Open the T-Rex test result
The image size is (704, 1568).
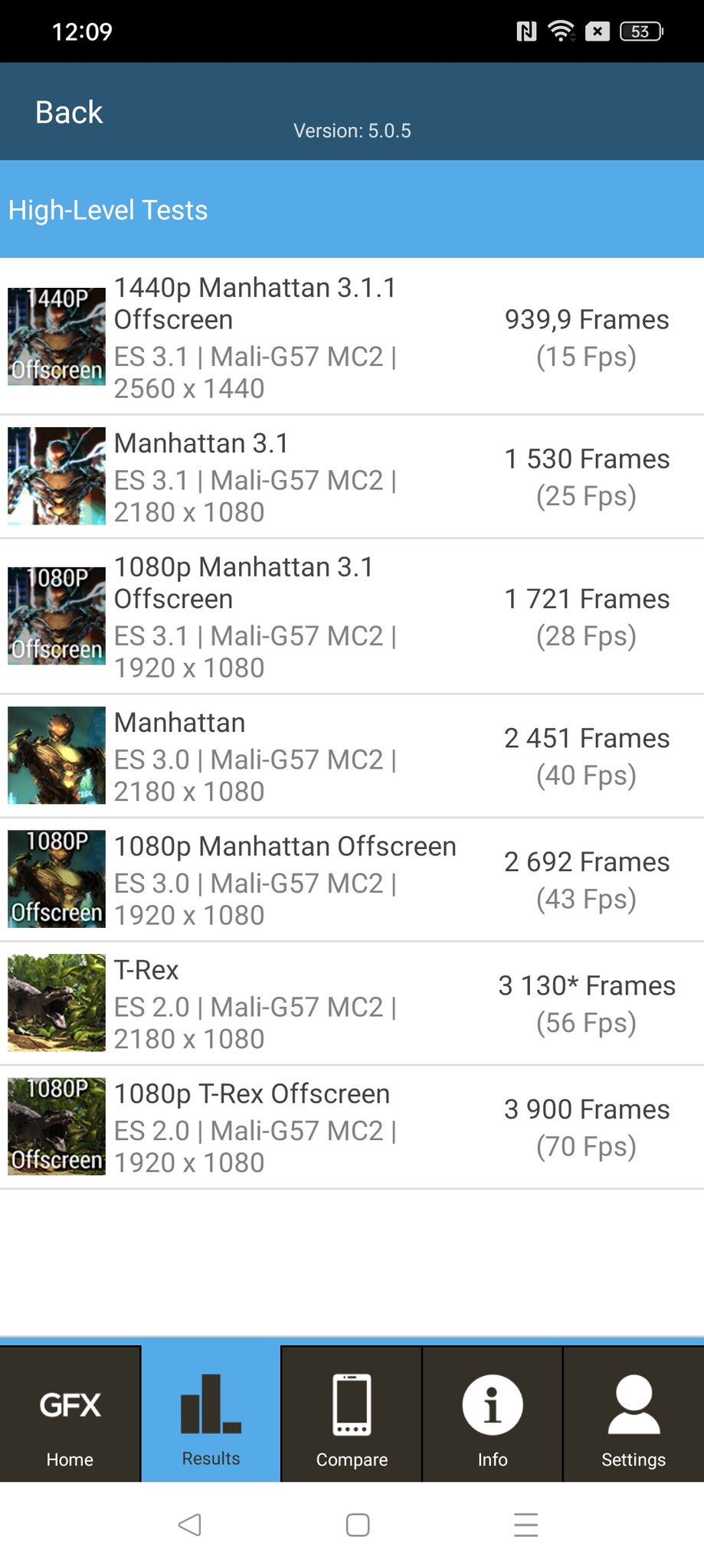352,1004
